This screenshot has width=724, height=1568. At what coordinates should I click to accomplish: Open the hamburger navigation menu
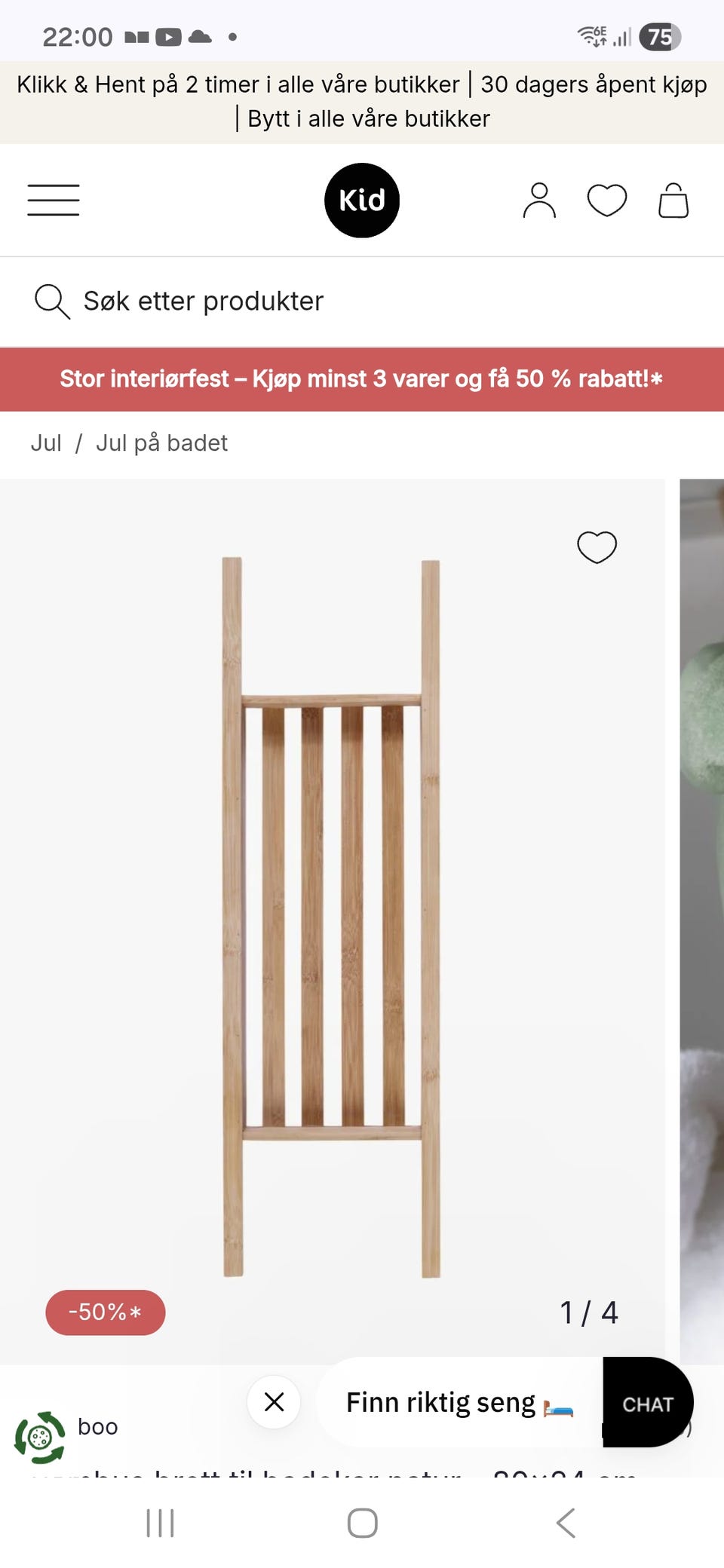[53, 200]
